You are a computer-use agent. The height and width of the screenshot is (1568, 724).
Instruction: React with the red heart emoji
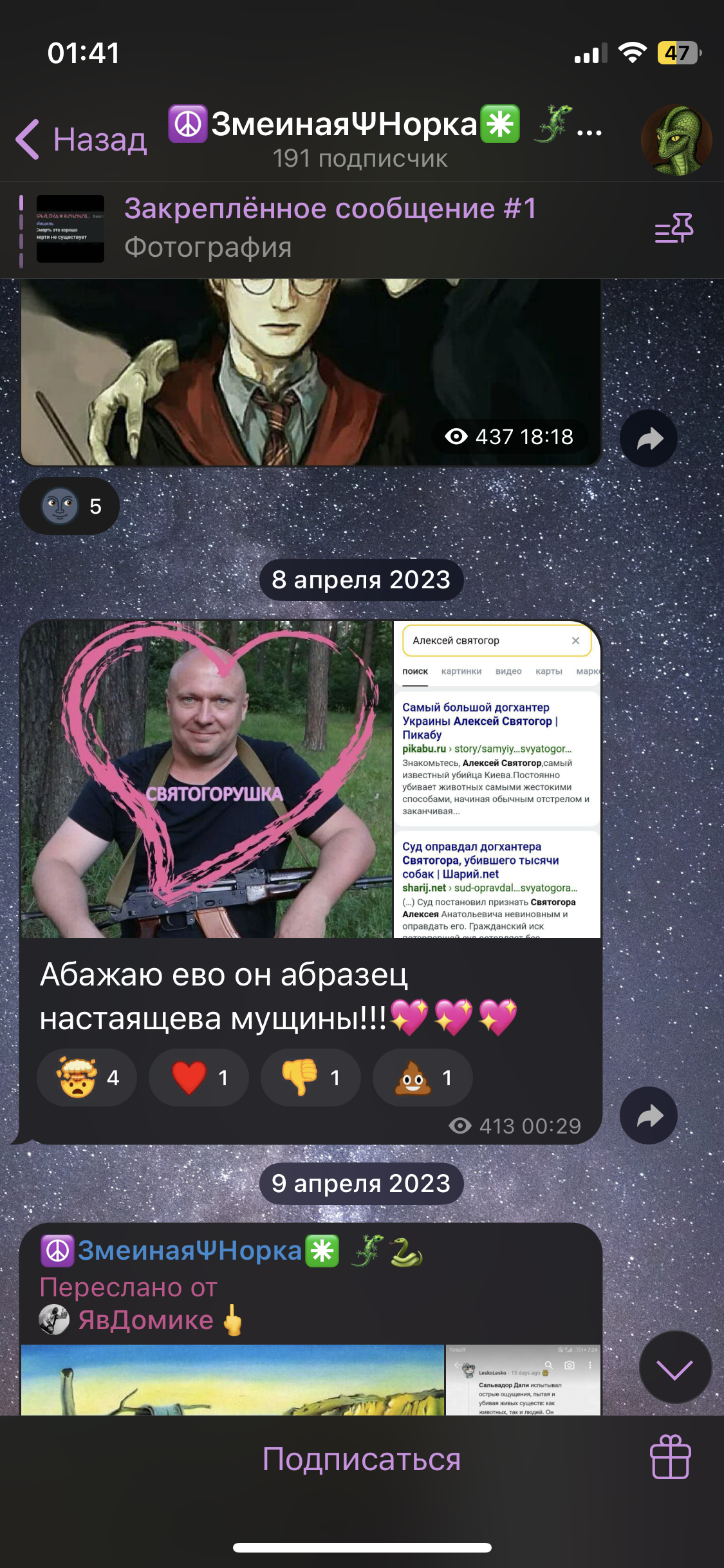199,1078
